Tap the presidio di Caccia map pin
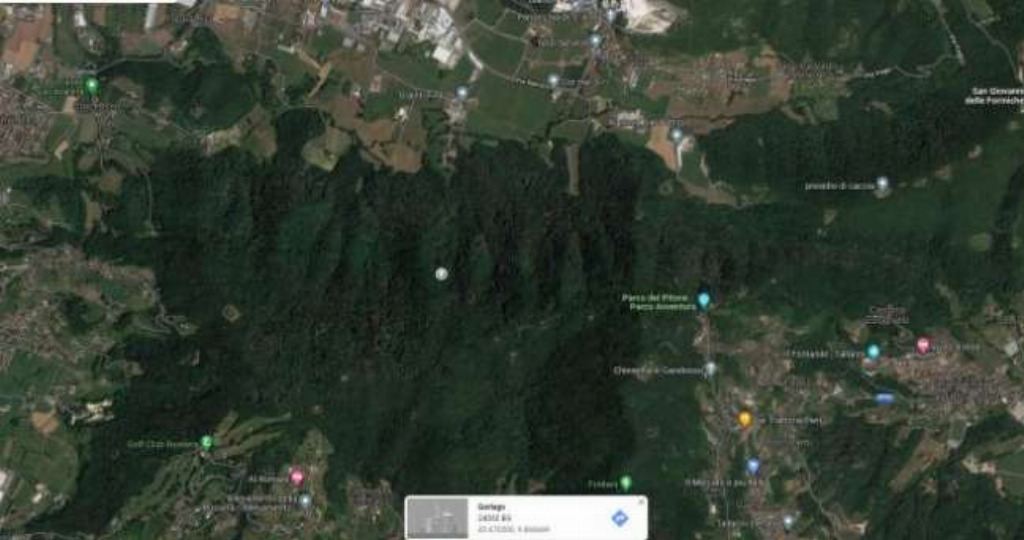Viewport: 1024px width, 540px height. (x=882, y=184)
